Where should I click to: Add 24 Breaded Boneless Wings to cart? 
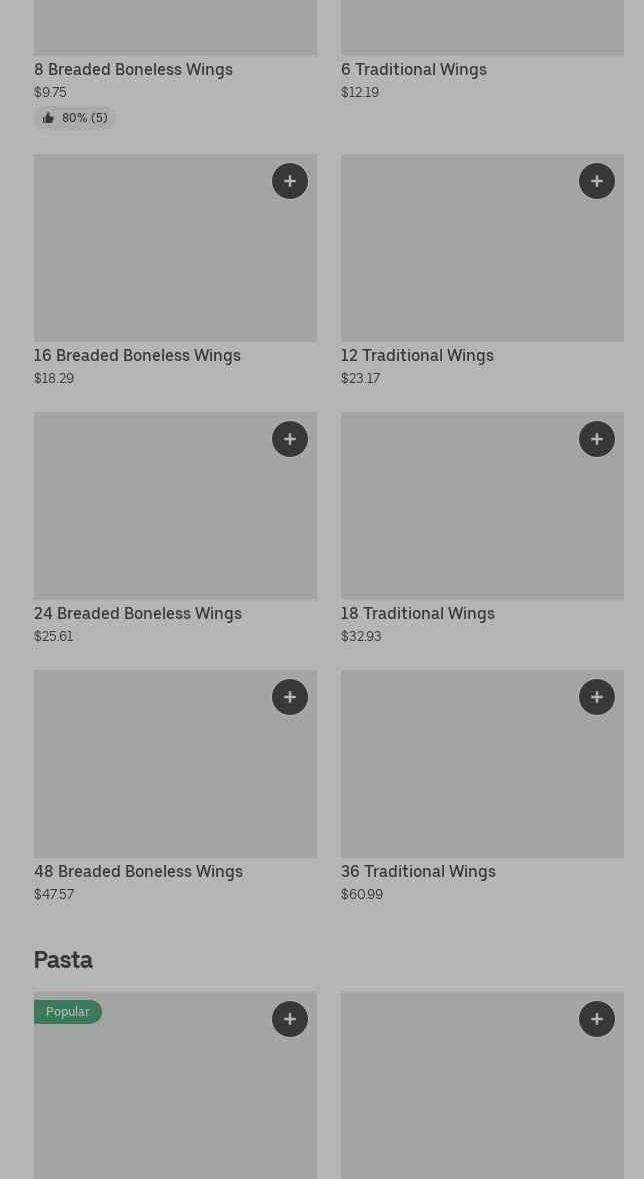pyautogui.click(x=290, y=439)
